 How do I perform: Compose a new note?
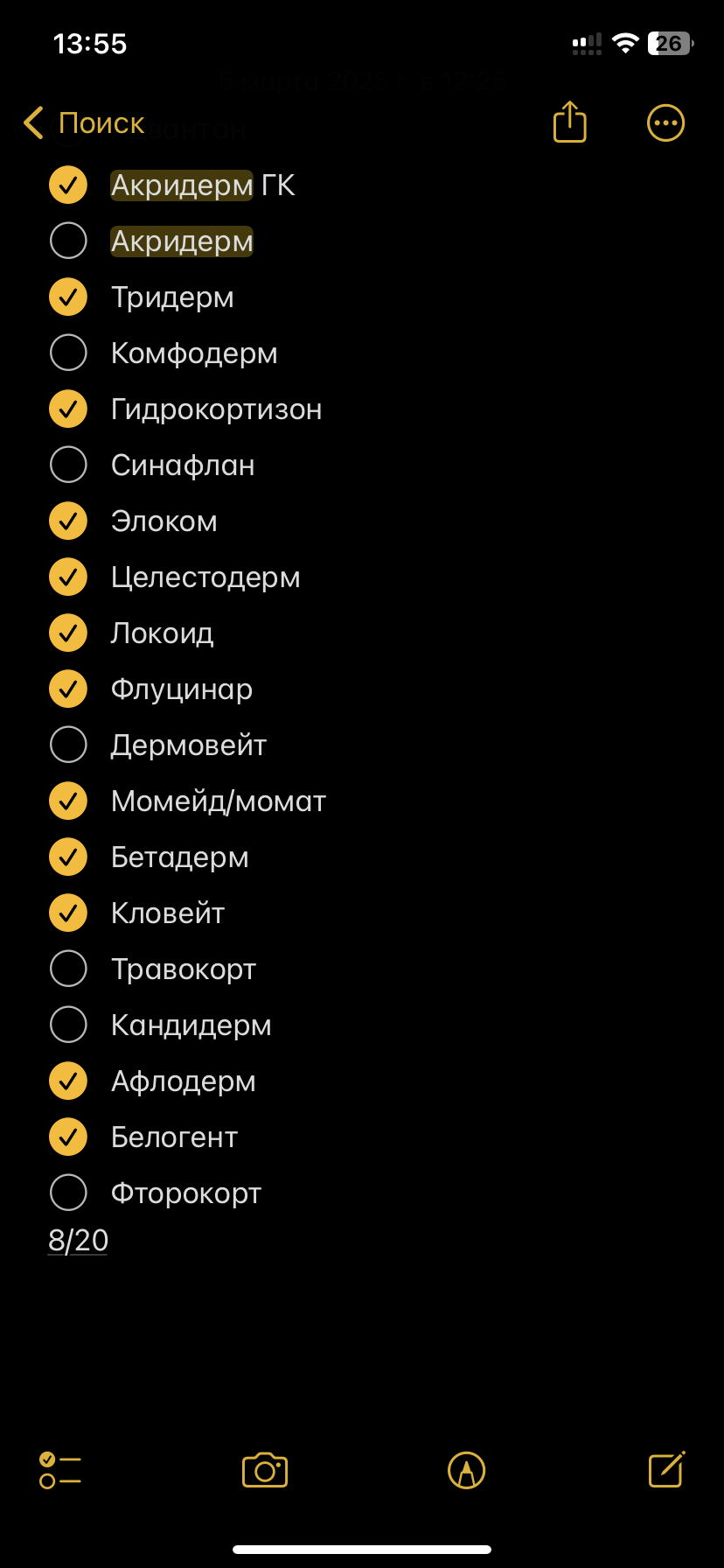[666, 1469]
